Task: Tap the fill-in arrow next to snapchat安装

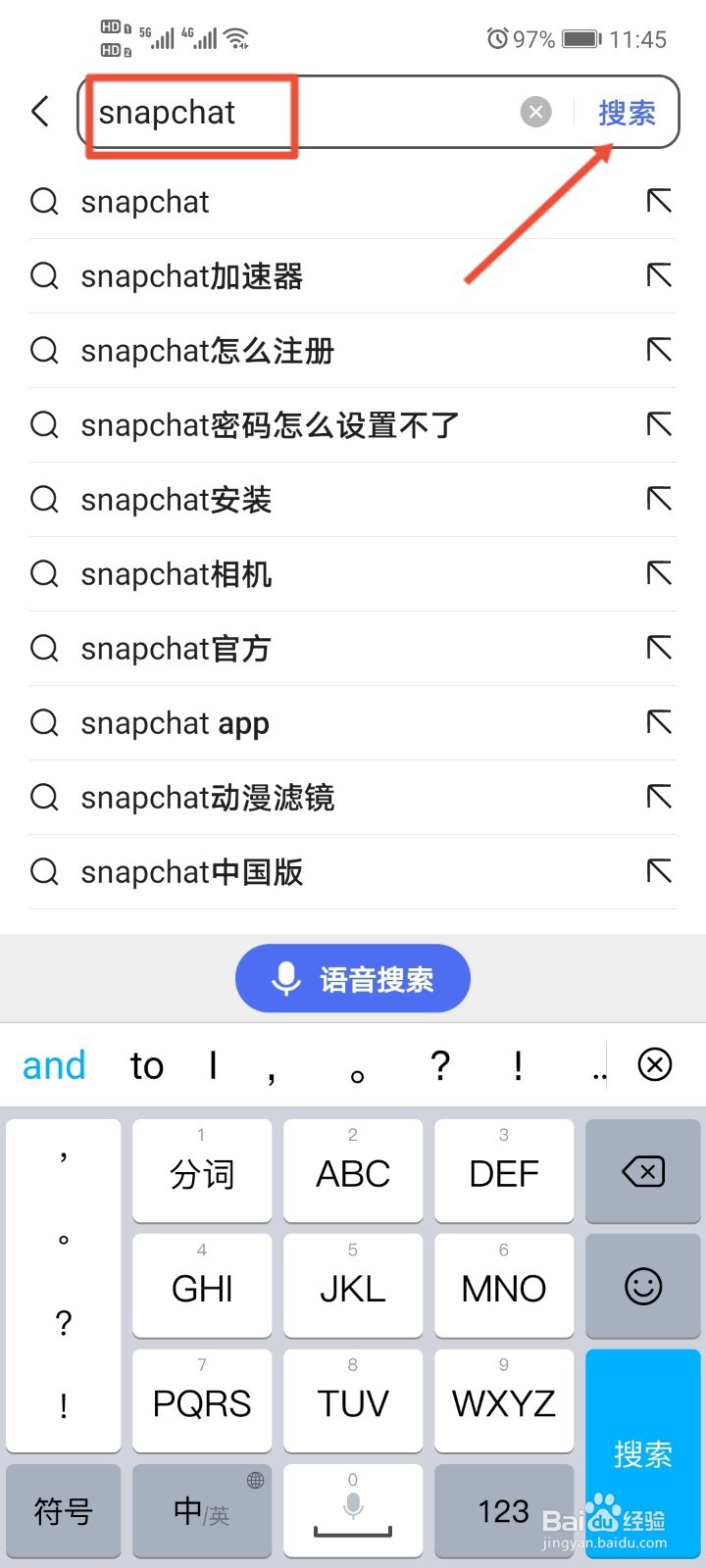Action: [x=657, y=500]
